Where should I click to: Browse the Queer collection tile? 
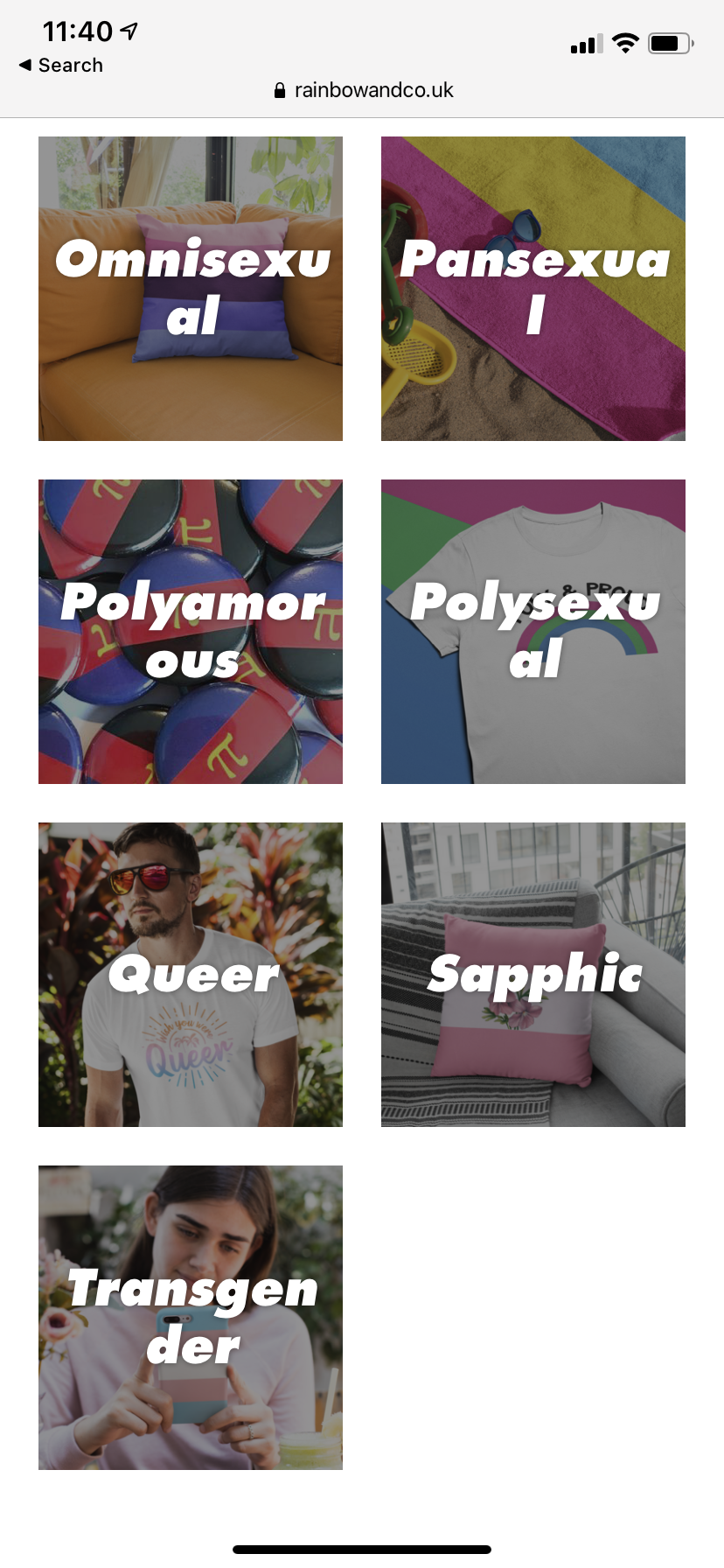coord(191,975)
